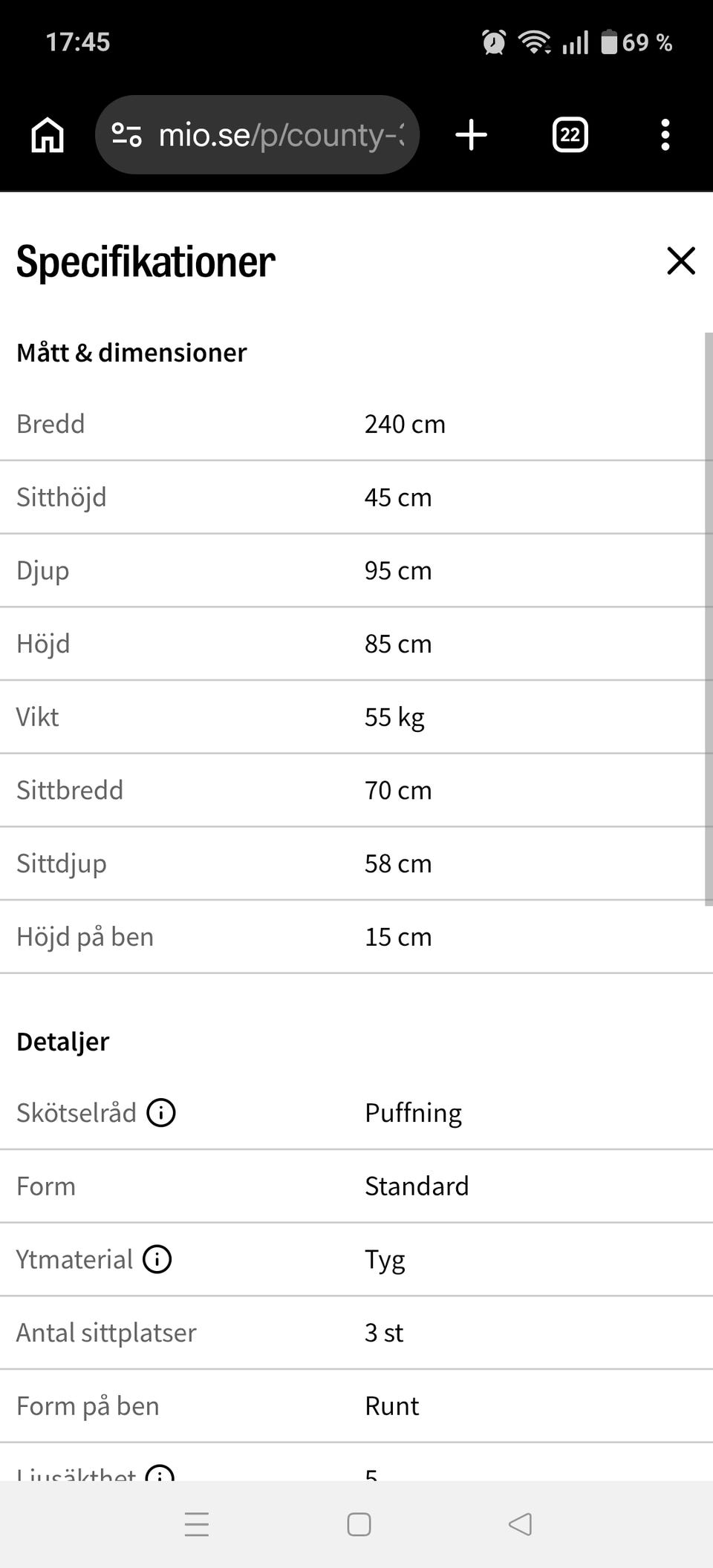Image resolution: width=713 pixels, height=1568 pixels.
Task: Tap the system back button
Action: tap(520, 1524)
